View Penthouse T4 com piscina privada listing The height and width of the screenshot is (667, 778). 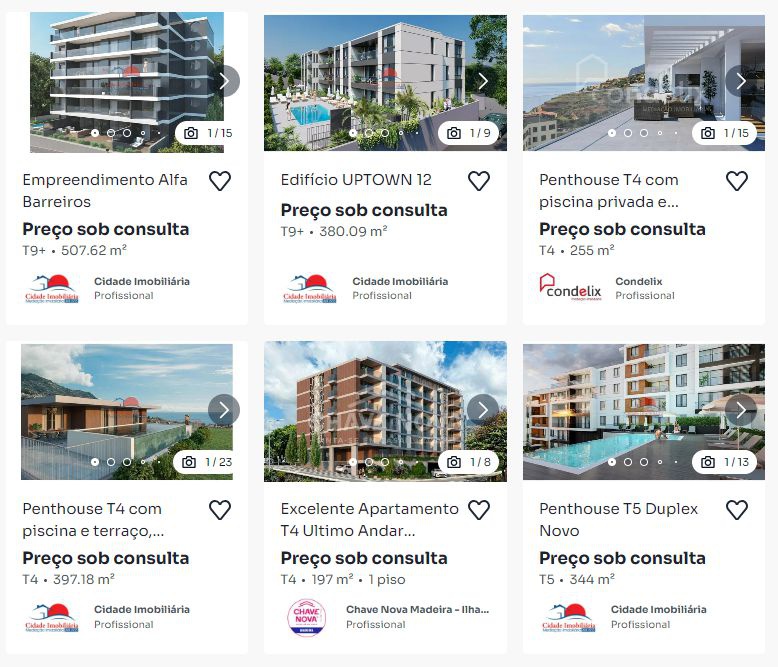pyautogui.click(x=609, y=190)
